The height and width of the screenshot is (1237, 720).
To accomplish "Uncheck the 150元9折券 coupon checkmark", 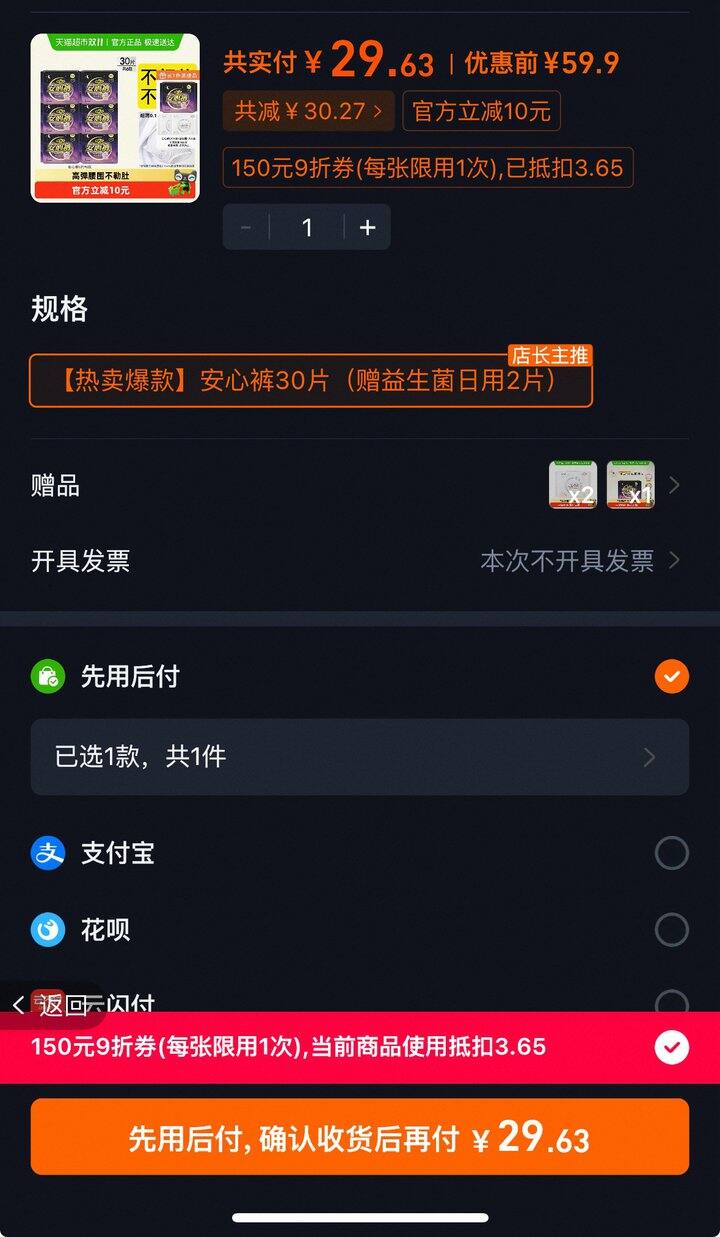I will coord(672,1047).
